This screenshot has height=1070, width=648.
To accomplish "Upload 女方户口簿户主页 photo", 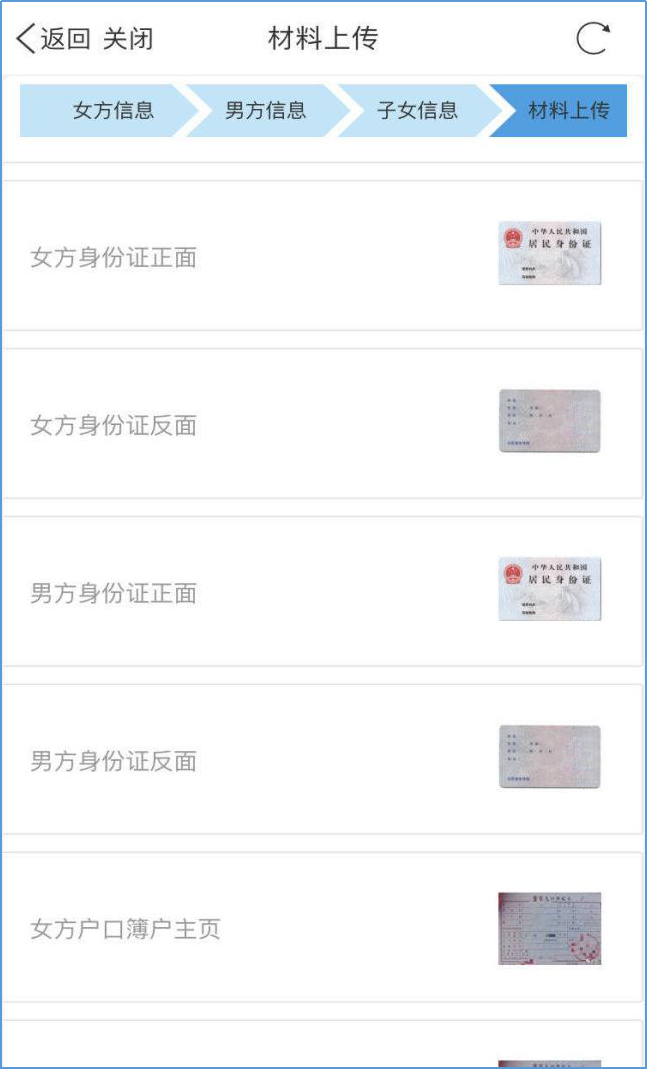I will [x=549, y=928].
